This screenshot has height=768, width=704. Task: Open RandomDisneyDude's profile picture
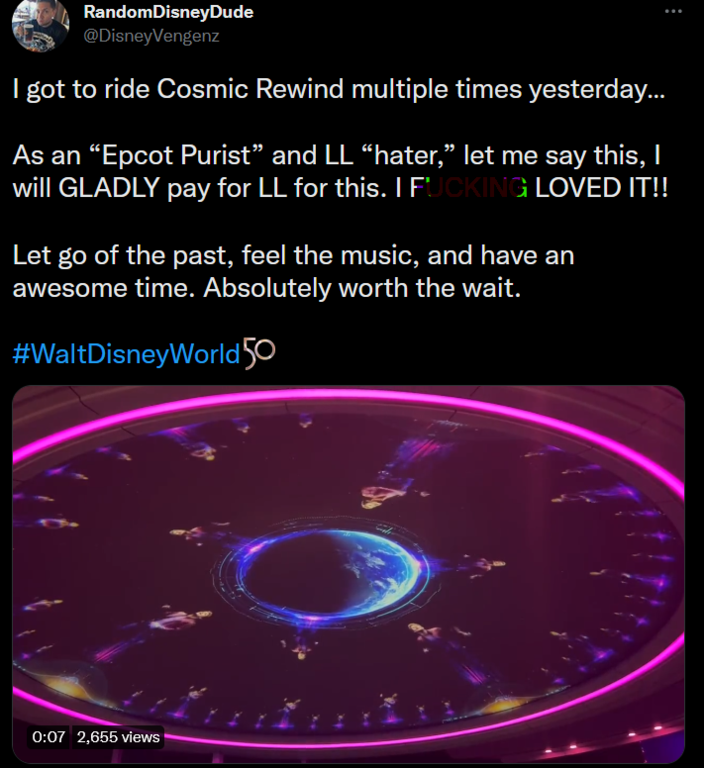pos(40,22)
